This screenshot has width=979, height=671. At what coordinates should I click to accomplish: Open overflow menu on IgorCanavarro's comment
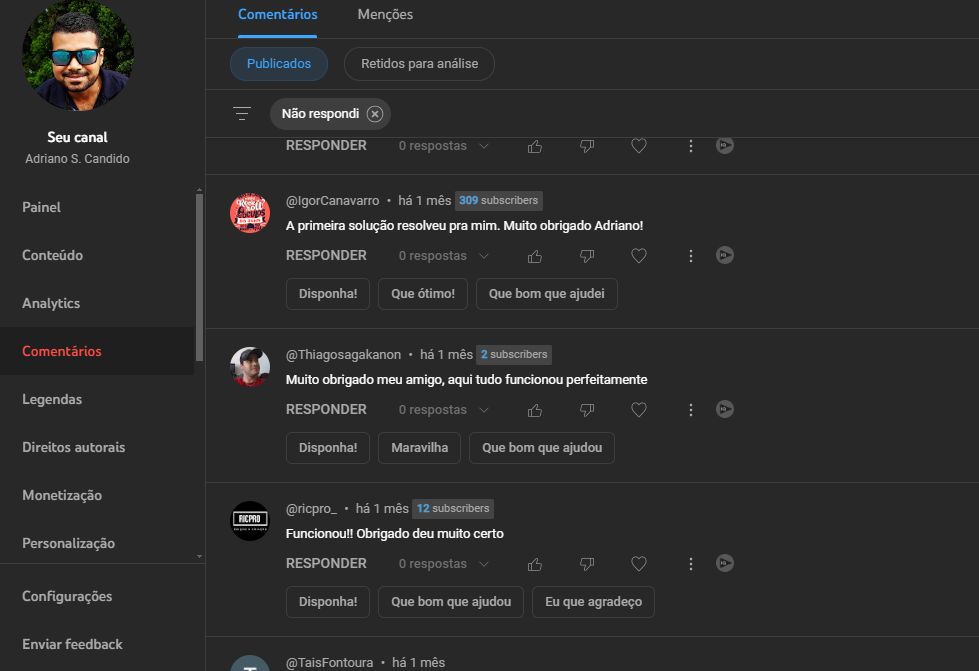[x=690, y=256]
